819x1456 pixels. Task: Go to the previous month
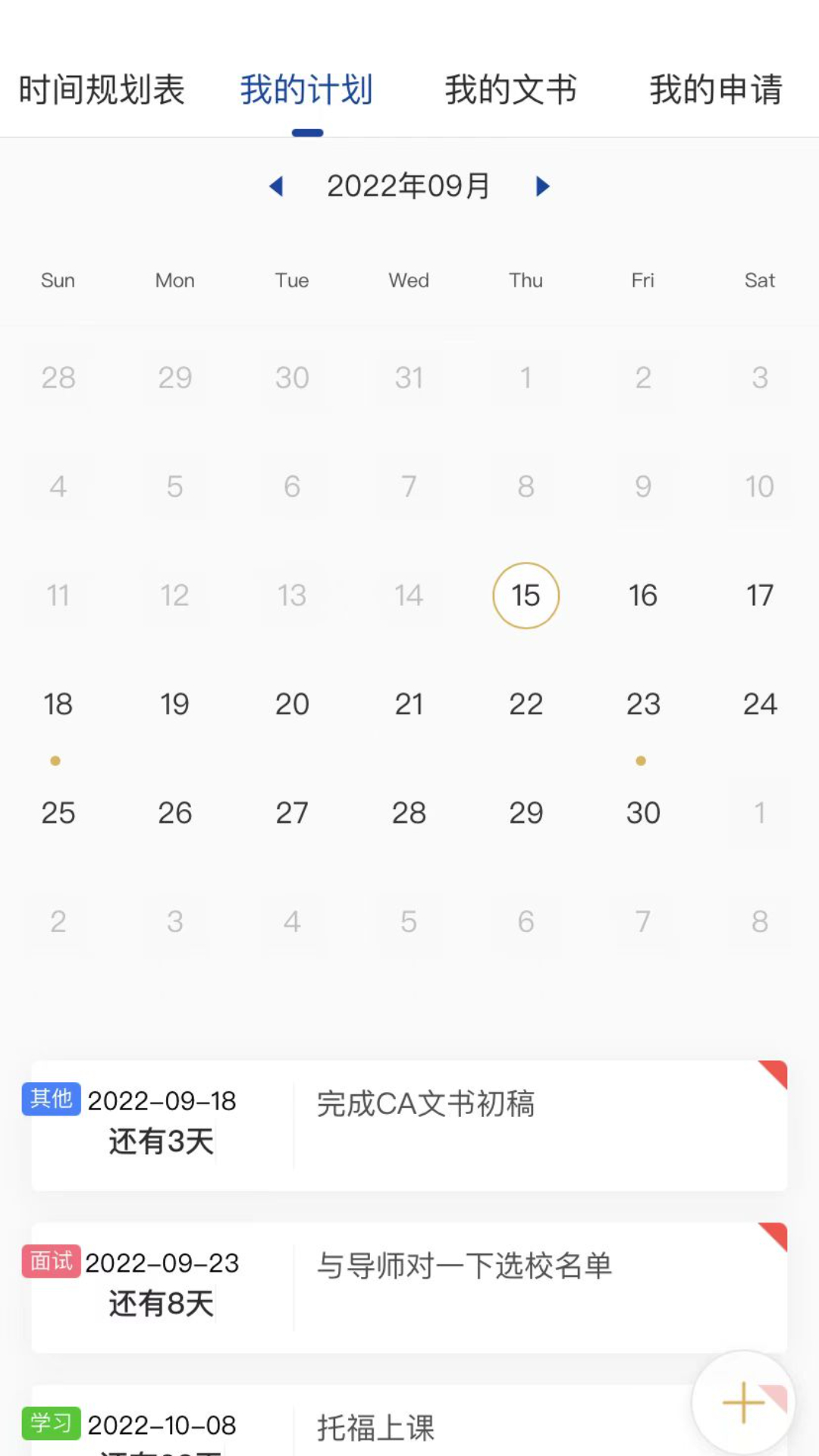coord(277,186)
